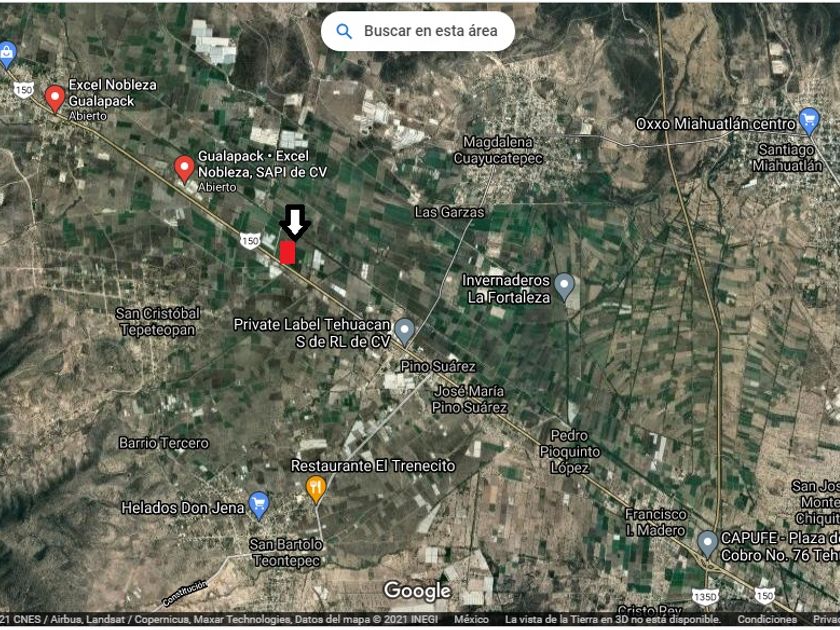Tap the Buscar en esta área button
The width and height of the screenshot is (840, 630).
pyautogui.click(x=417, y=31)
